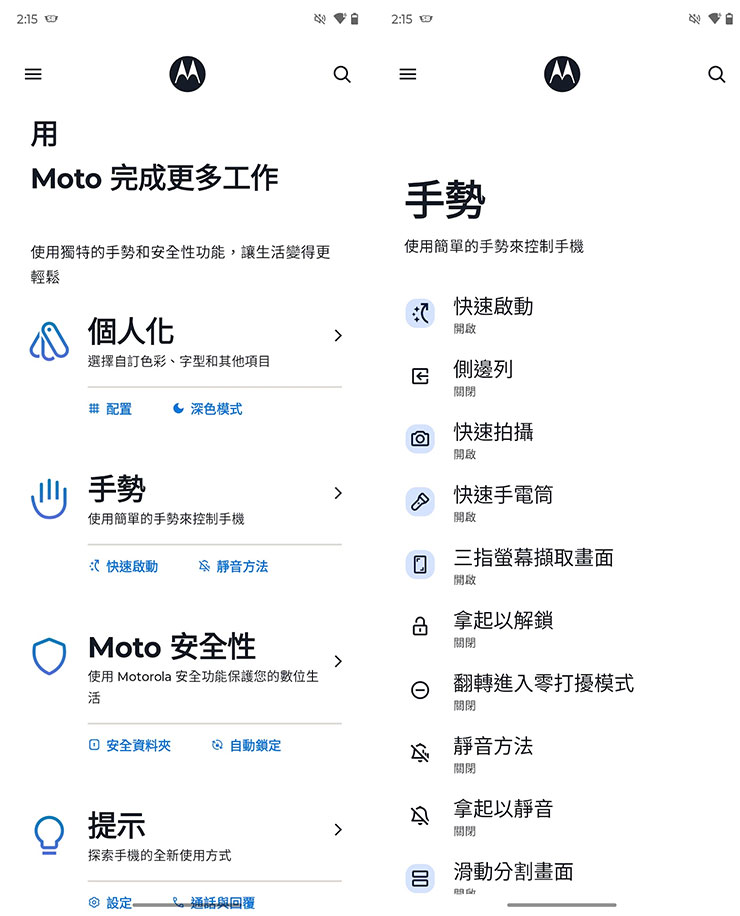The width and height of the screenshot is (740, 916).
Task: Open the hamburger menu on the left screen
Action: point(33,73)
